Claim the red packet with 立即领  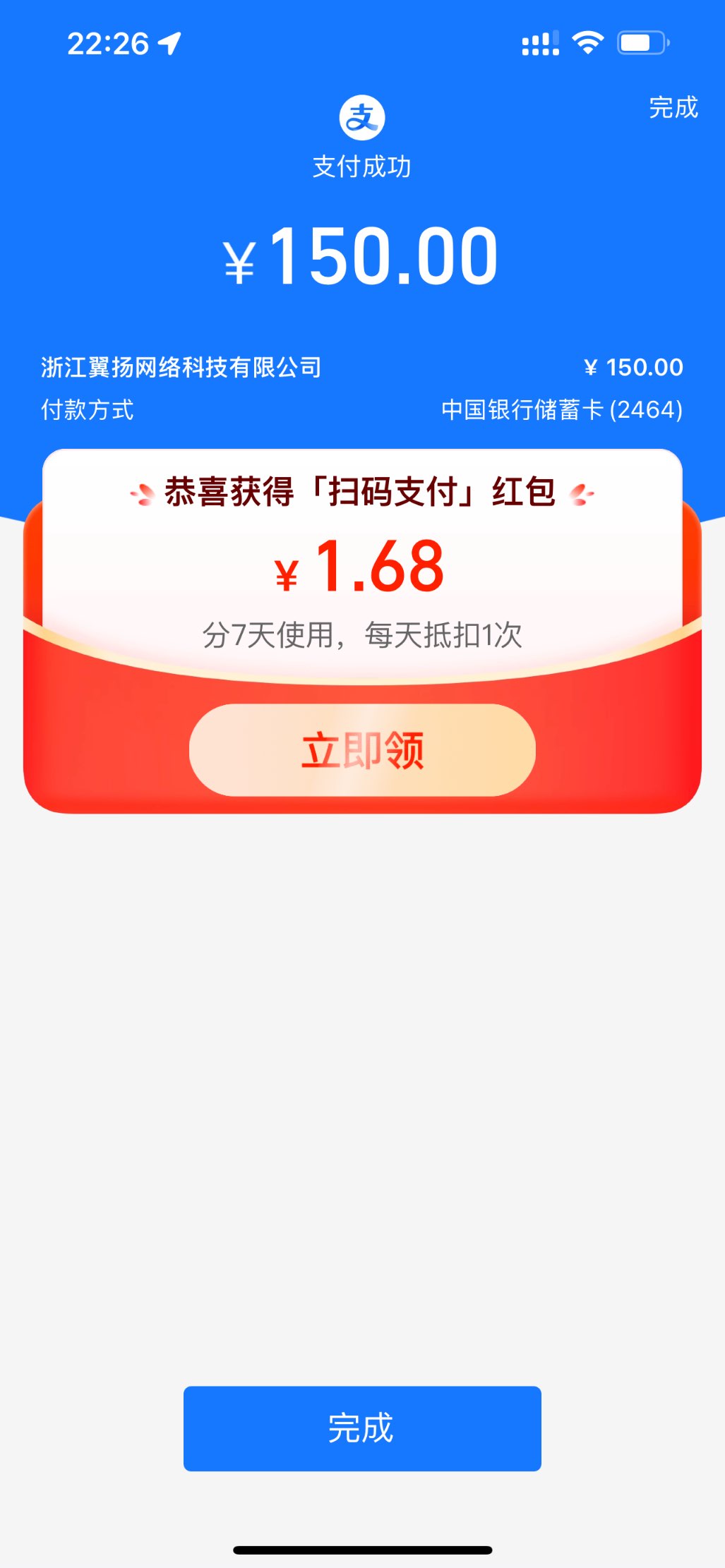(362, 749)
